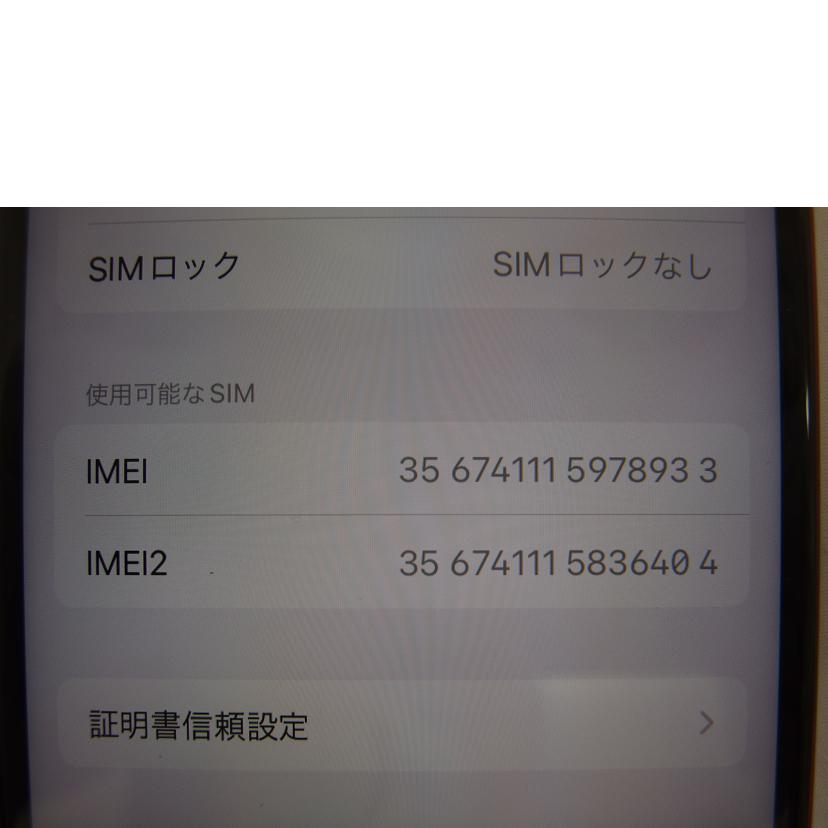Open 証明書信頼設定 (Certificate Trust Settings)
Screen dimensions: 828x828
tap(400, 723)
